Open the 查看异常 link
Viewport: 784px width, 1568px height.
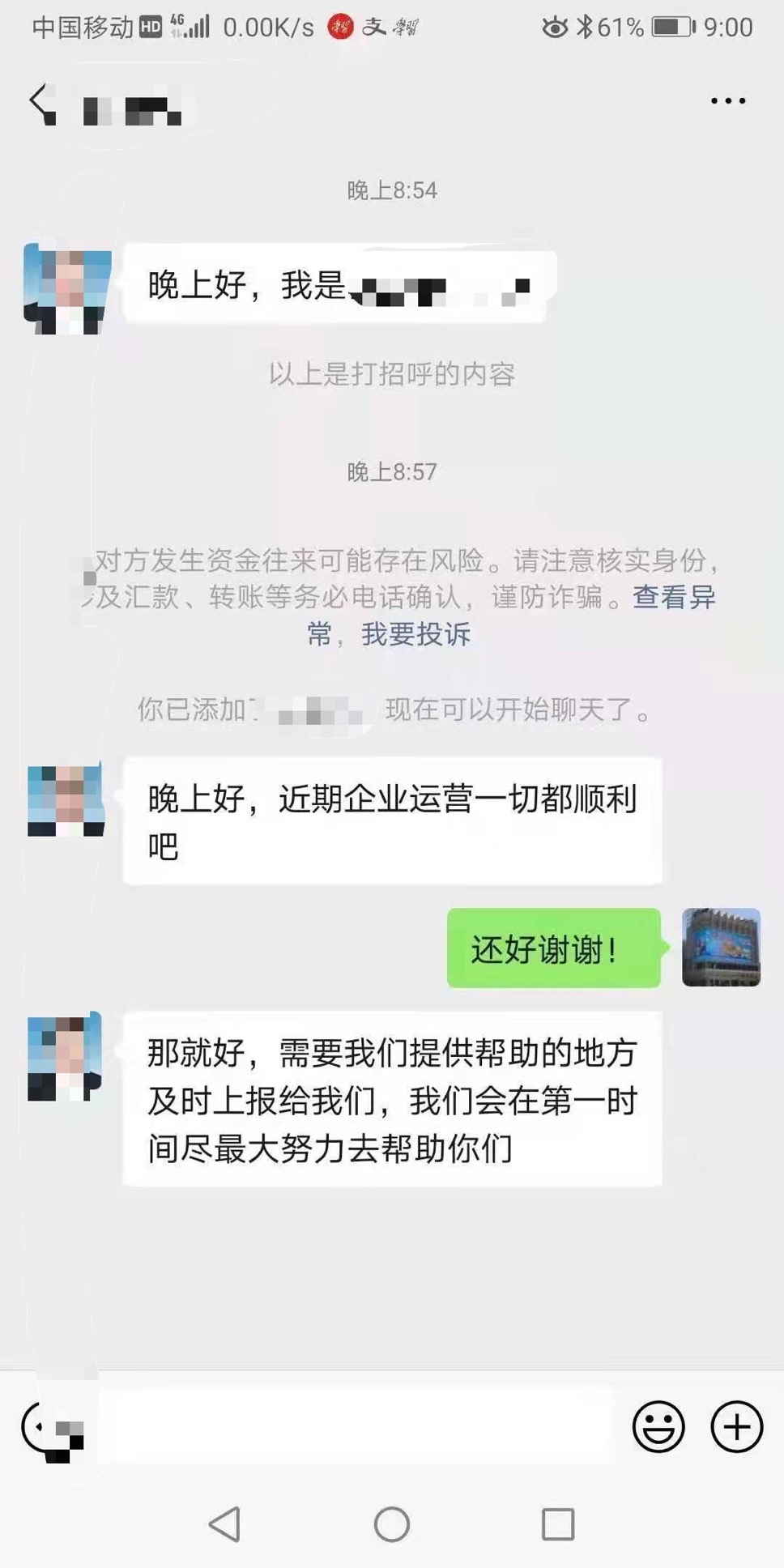673,598
